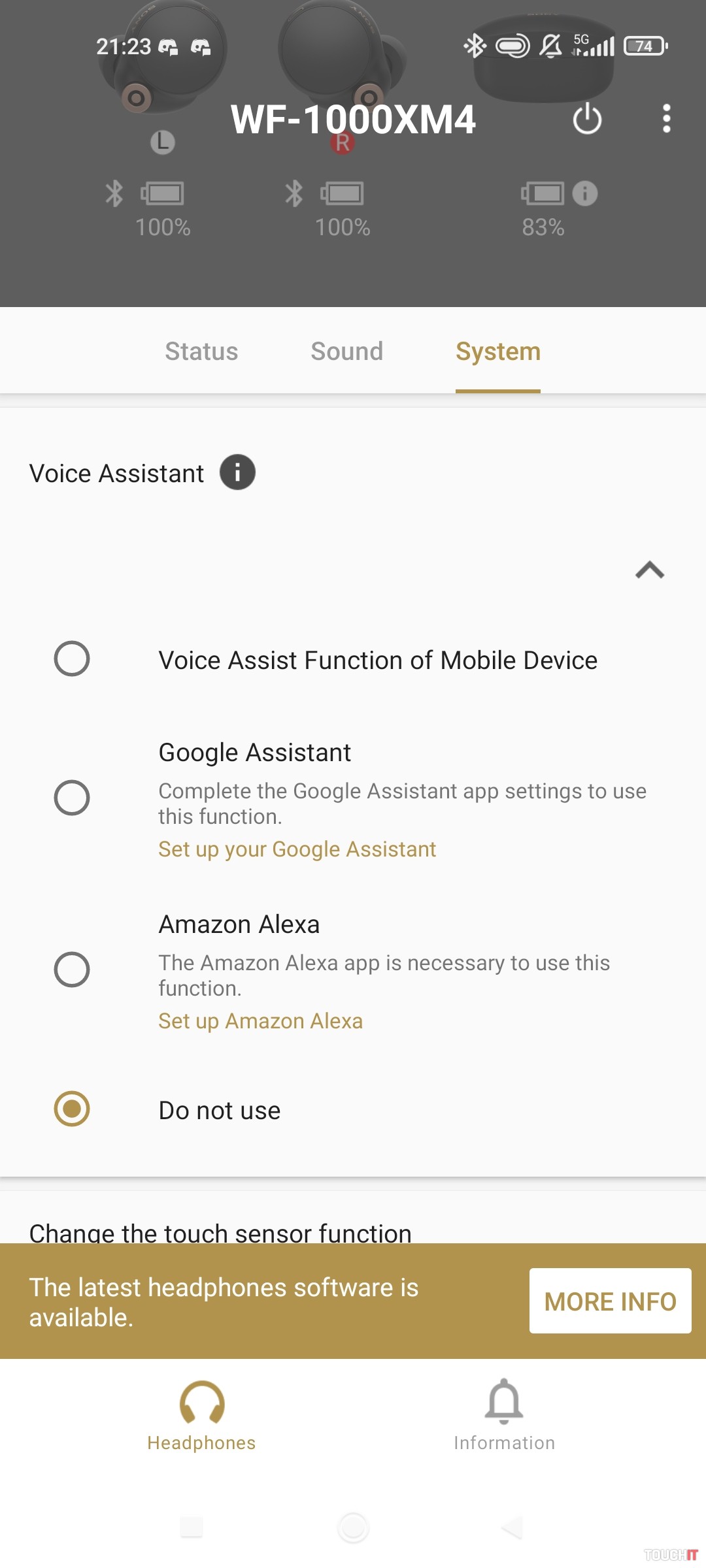This screenshot has width=706, height=1568.
Task: Select Voice Assist Function of Mobile Device
Action: coord(72,659)
